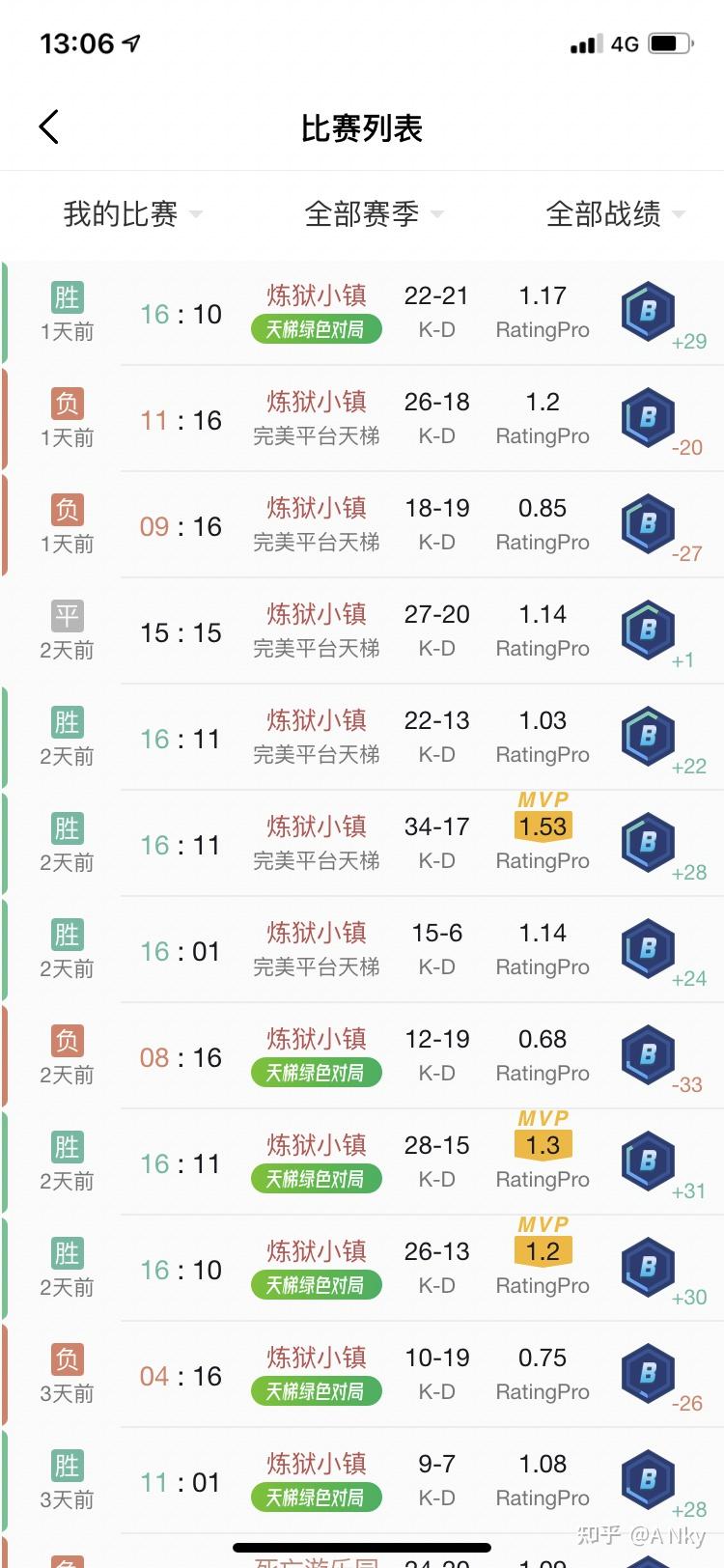
Task: Open the 16:01 win match
Action: tap(362, 950)
